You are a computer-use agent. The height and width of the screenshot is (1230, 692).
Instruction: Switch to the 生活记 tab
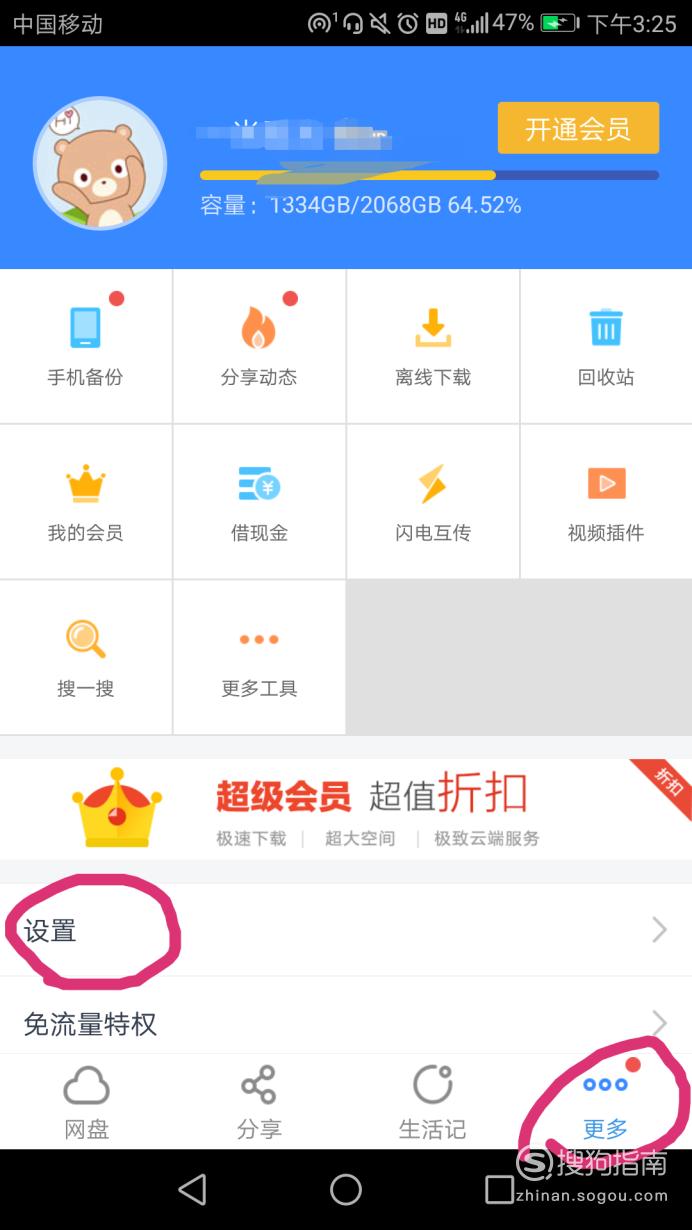pos(432,1102)
